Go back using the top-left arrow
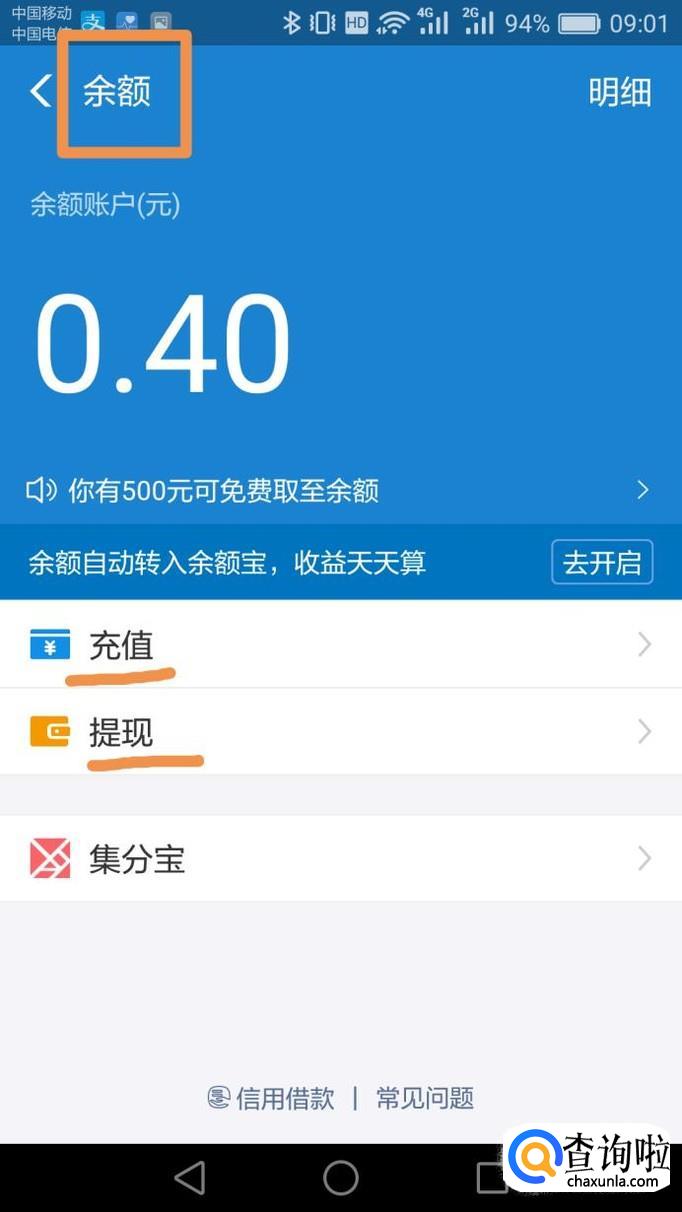The height and width of the screenshot is (1212, 682). pos(40,91)
